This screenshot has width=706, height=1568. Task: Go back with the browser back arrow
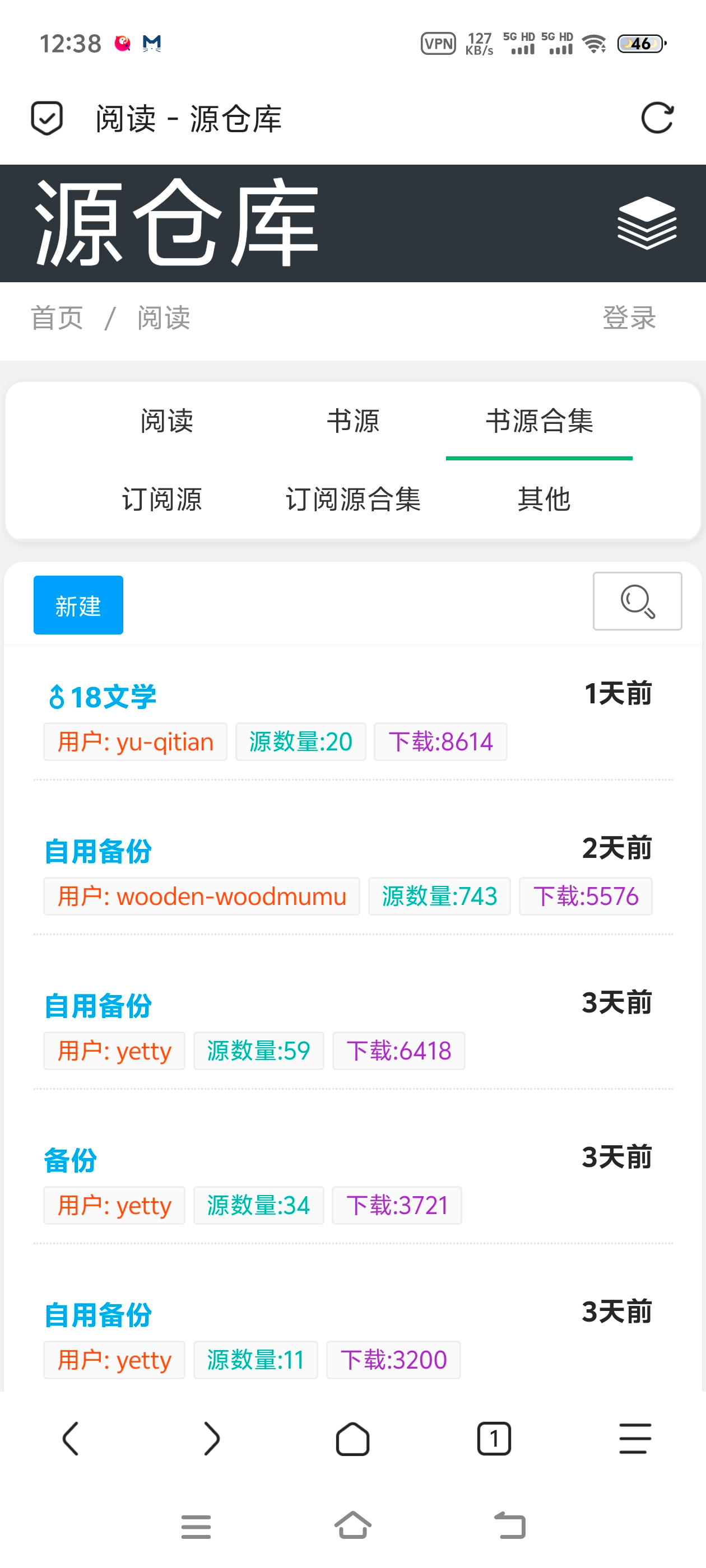tap(71, 1439)
